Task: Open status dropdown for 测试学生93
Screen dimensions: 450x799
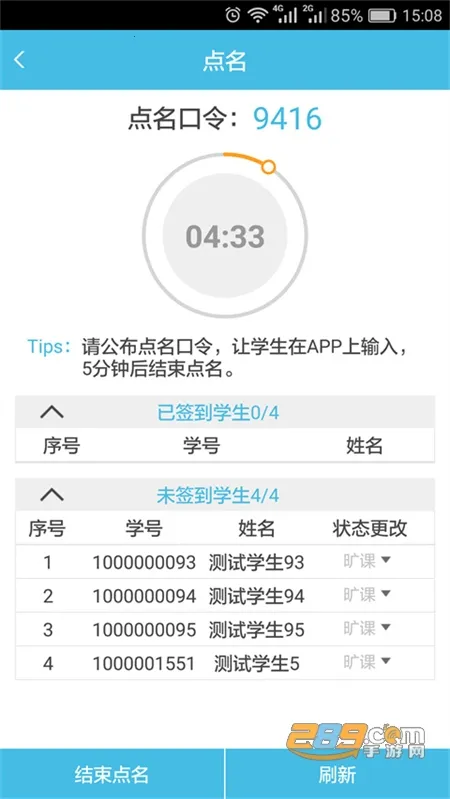Action: click(367, 562)
